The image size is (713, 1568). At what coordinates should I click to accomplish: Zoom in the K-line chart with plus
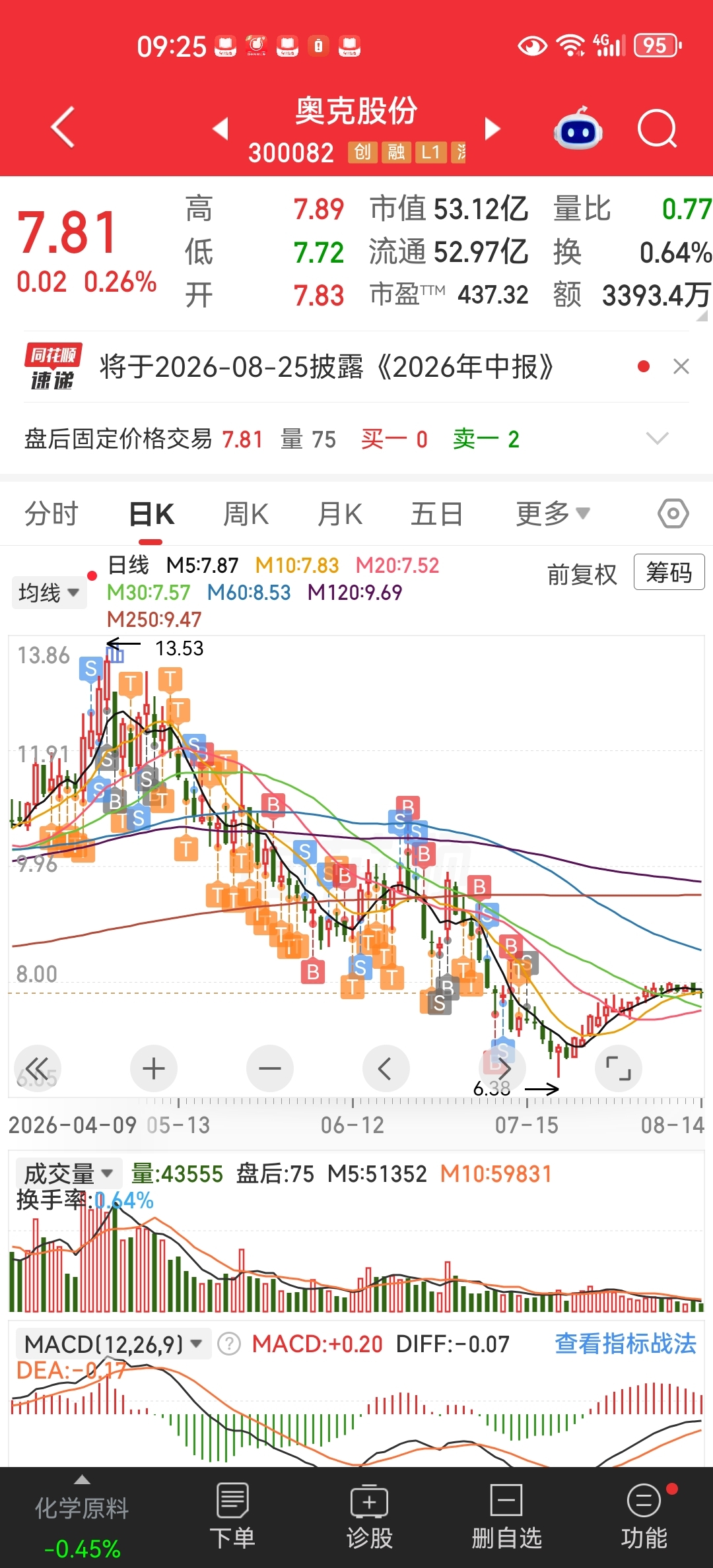[154, 1068]
